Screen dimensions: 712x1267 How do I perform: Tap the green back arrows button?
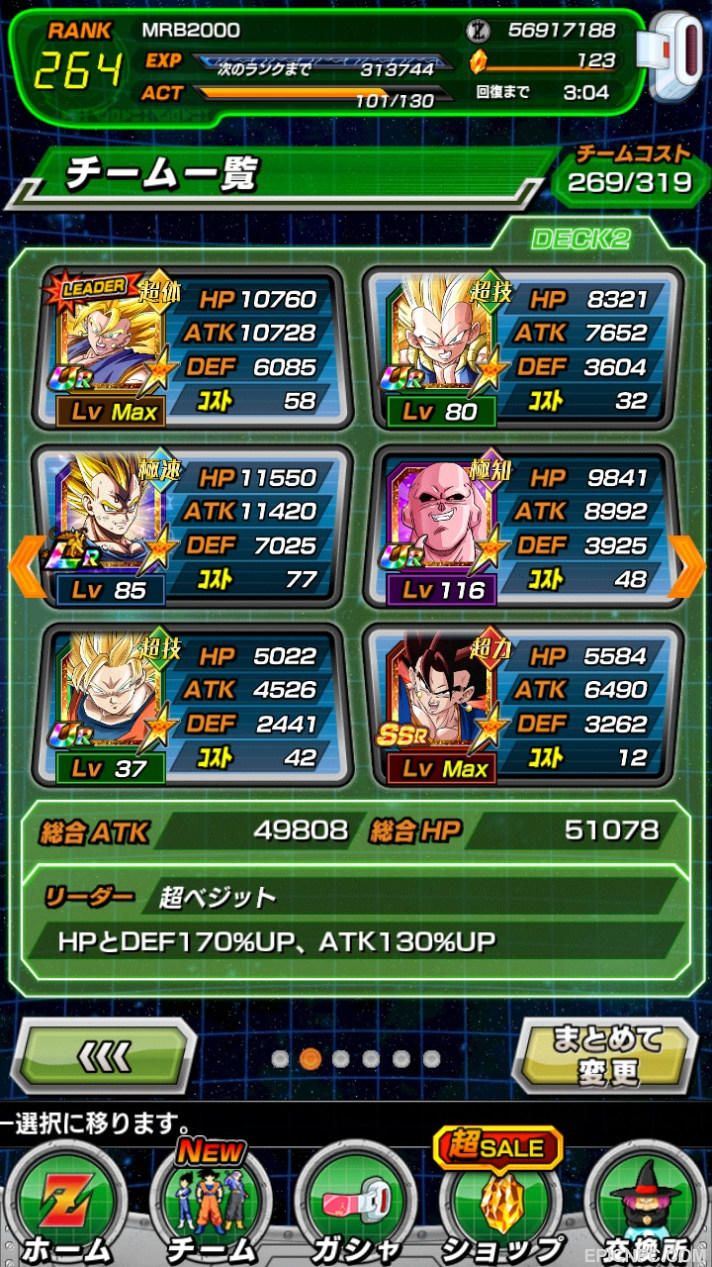103,1056
